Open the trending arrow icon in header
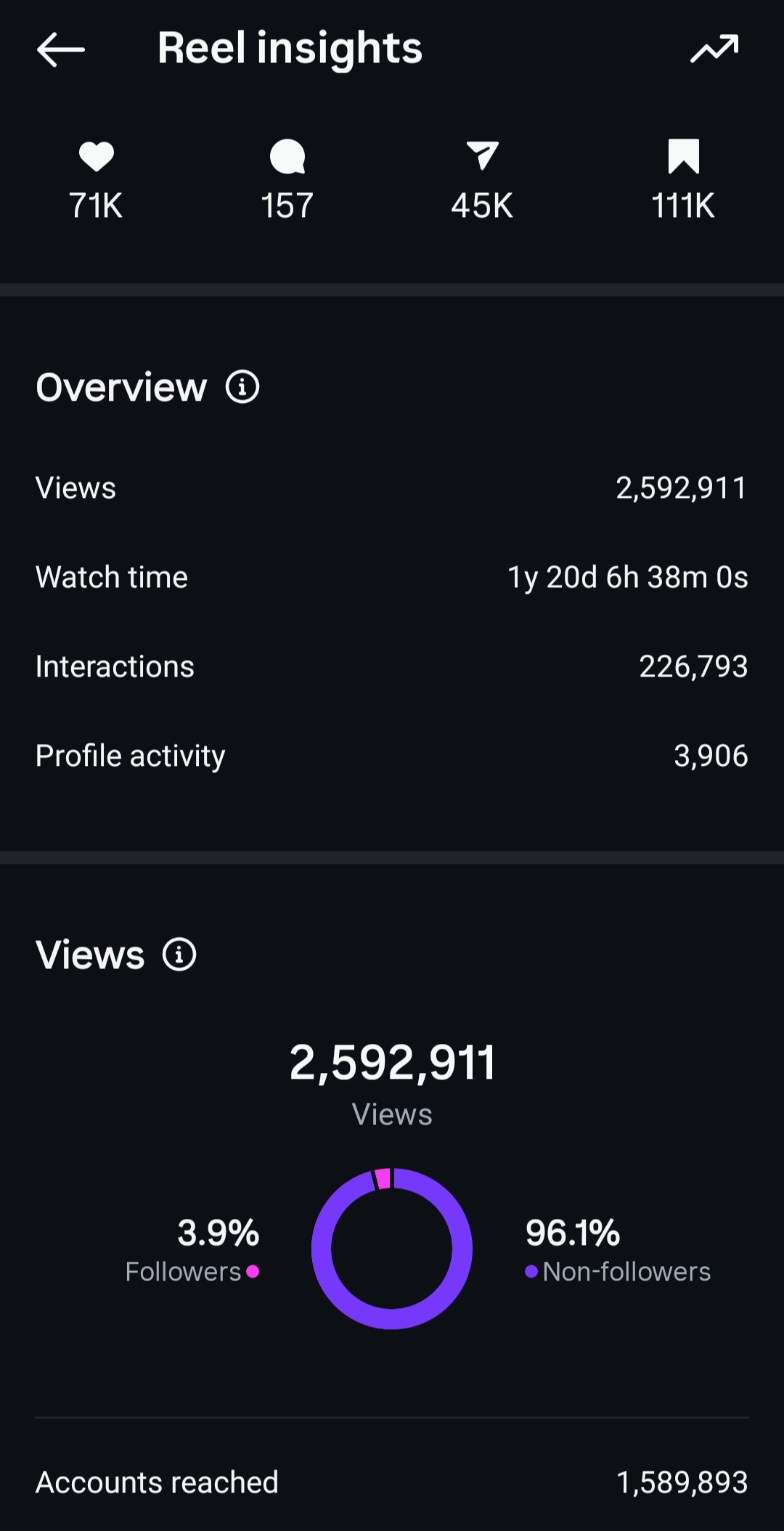 click(714, 49)
